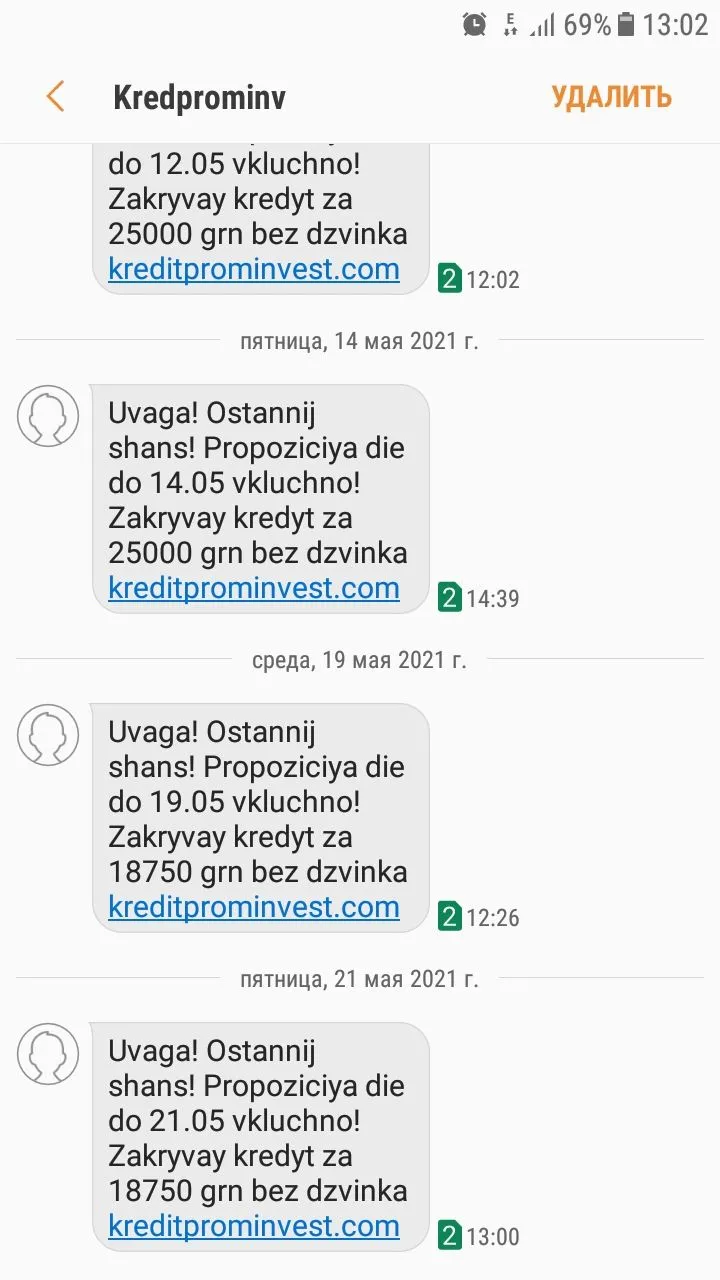Open the kreditprominvest.com link sent at 12:02
Image resolution: width=720 pixels, height=1280 pixels.
(254, 269)
